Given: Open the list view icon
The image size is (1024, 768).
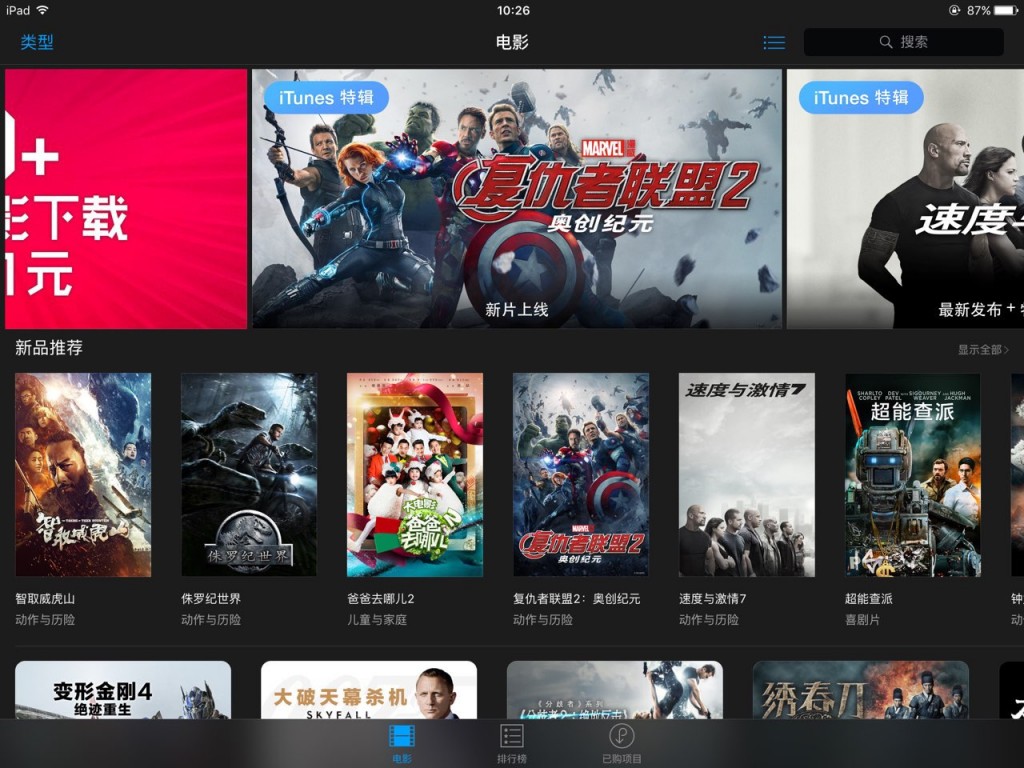Looking at the screenshot, I should (773, 43).
